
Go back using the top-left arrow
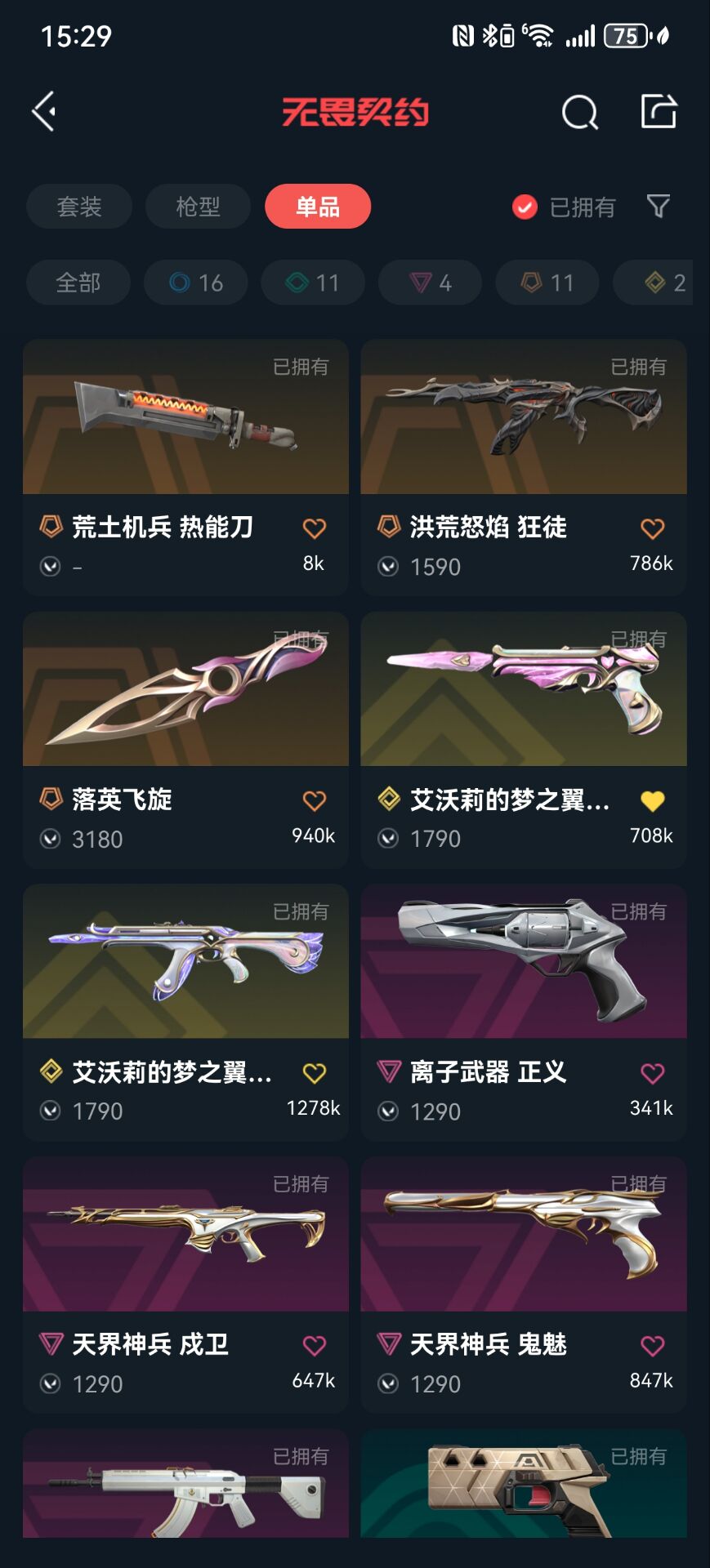pos(44,111)
